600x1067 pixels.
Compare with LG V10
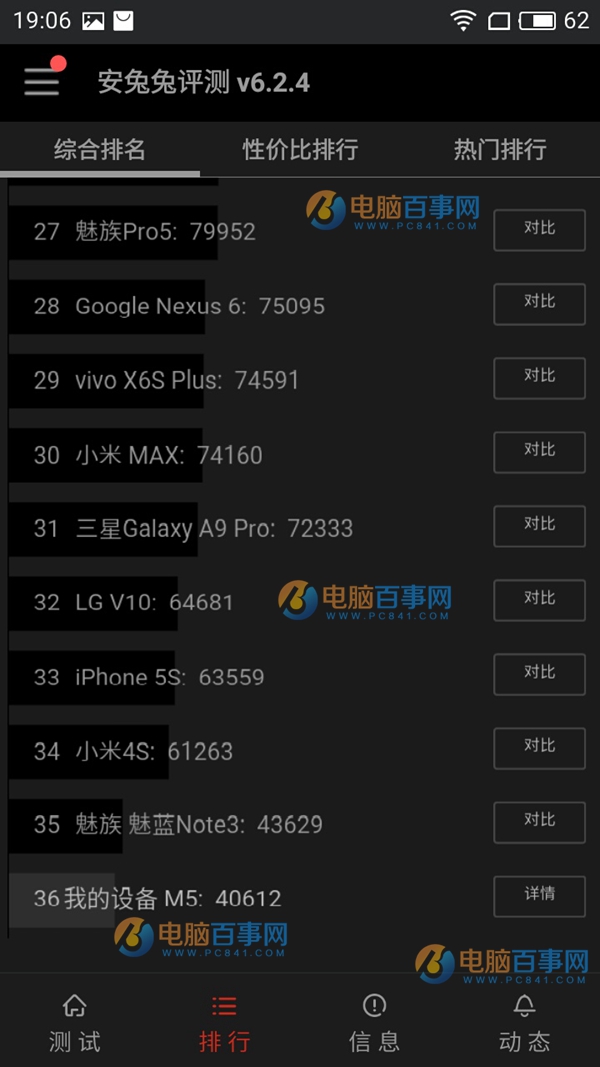coord(539,600)
